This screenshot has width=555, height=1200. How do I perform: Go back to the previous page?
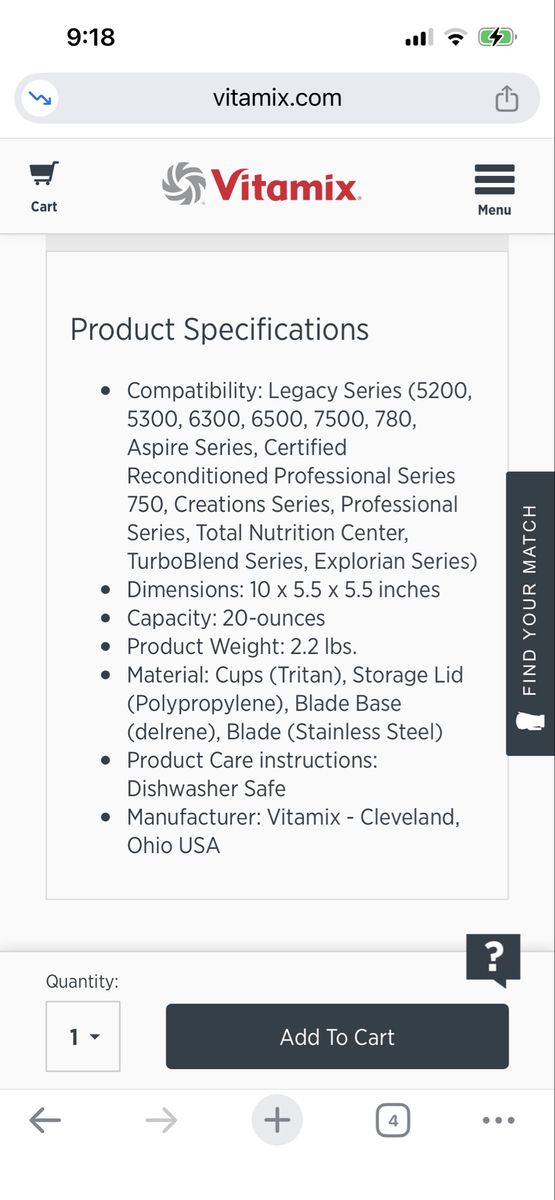(45, 1121)
